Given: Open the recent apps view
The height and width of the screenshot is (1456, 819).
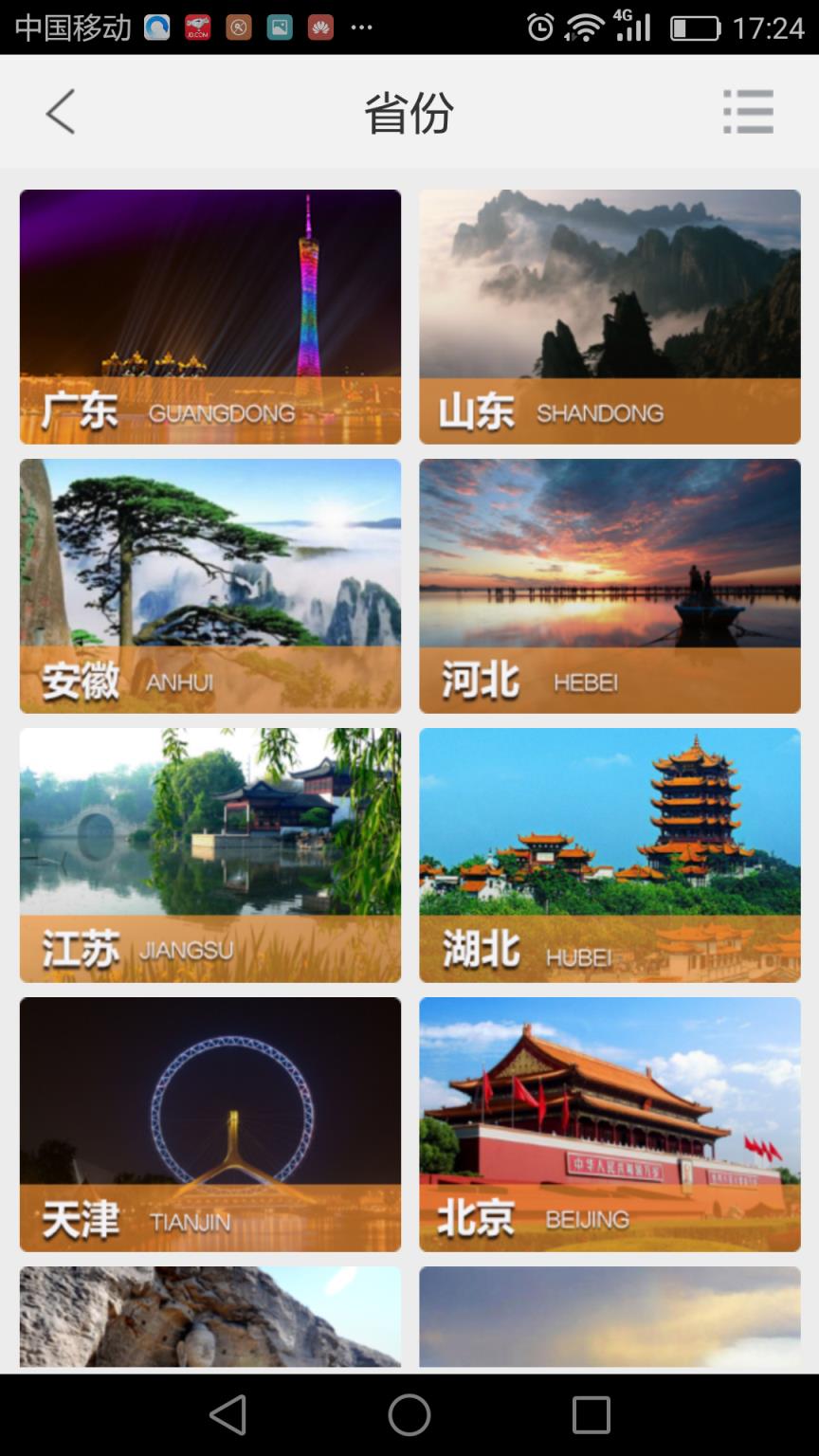Looking at the screenshot, I should 591,1415.
